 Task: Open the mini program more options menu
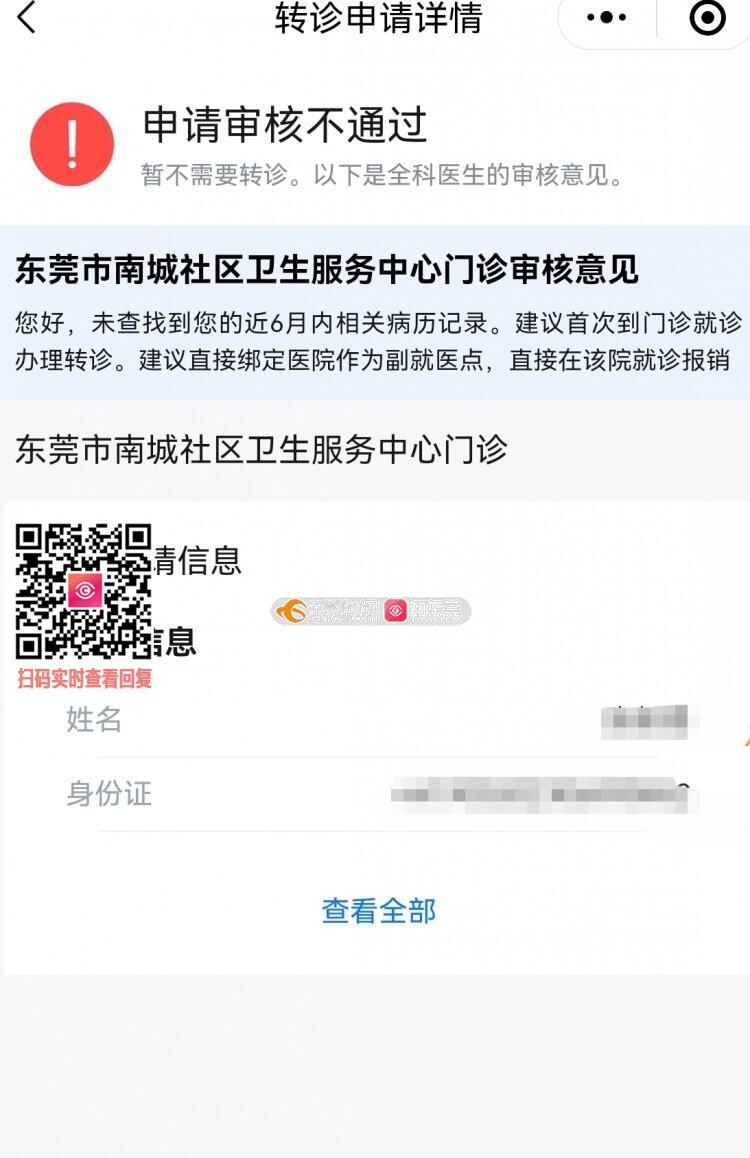click(x=606, y=17)
